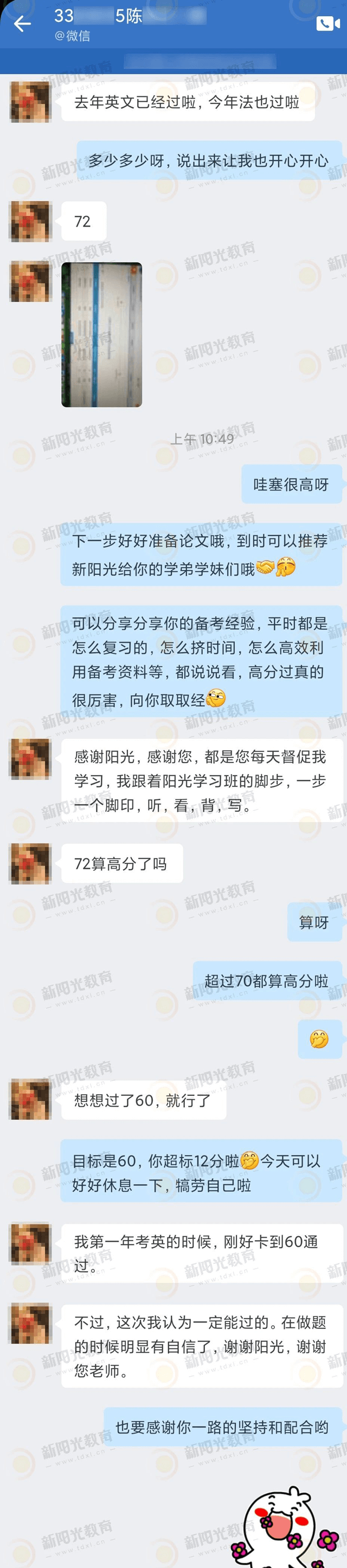The width and height of the screenshot is (347, 1568).
Task: Open the score screenshot image in chat
Action: pos(102,334)
